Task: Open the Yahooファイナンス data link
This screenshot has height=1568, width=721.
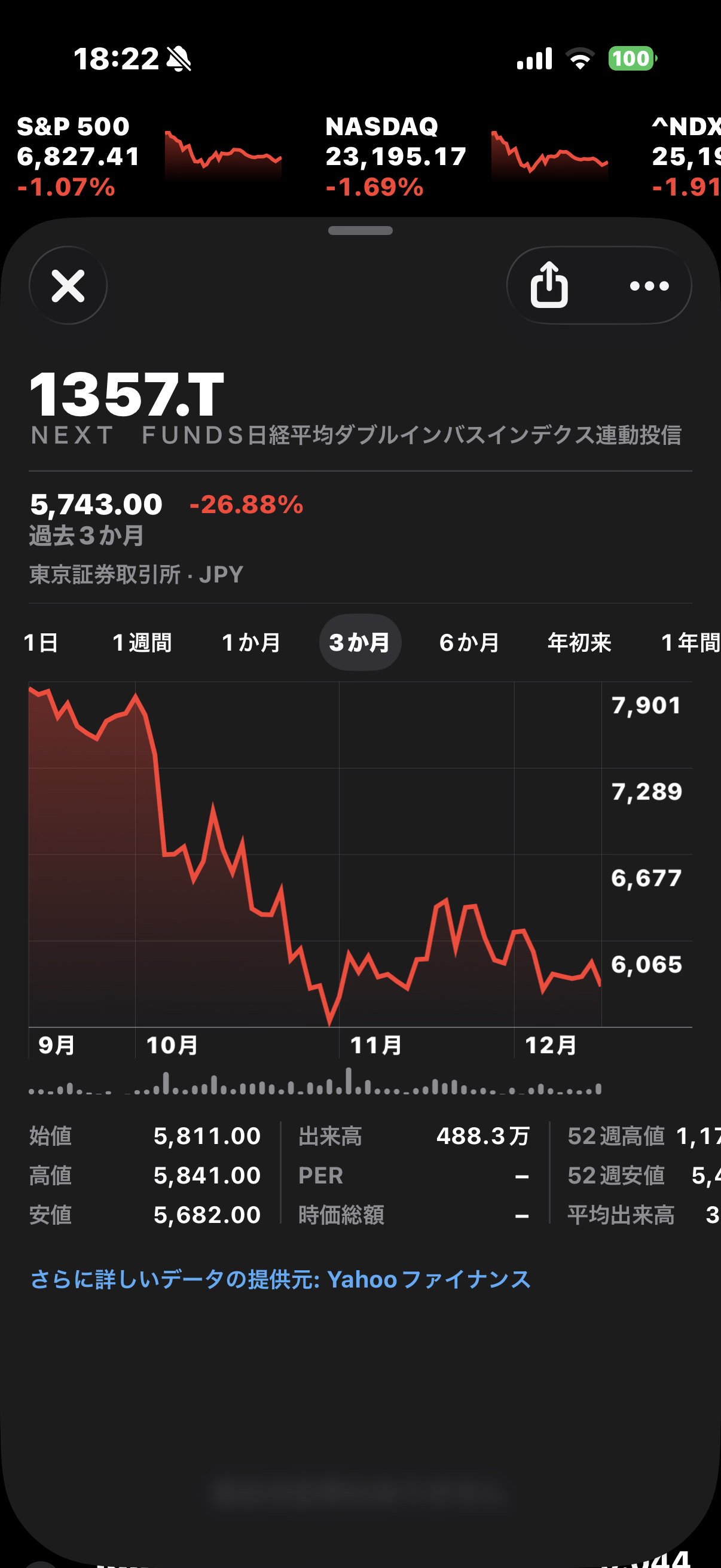Action: point(280,1280)
